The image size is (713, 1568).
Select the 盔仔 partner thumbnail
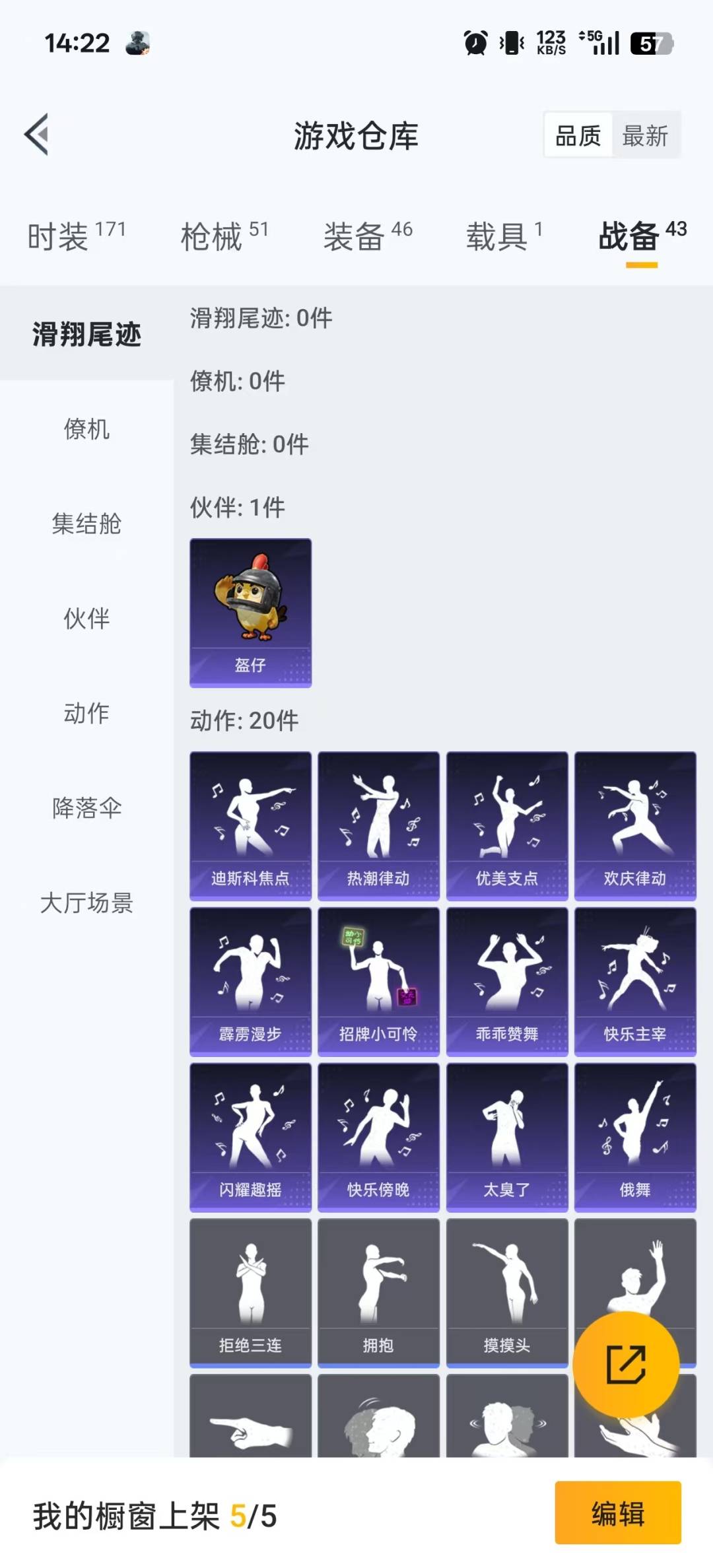pyautogui.click(x=250, y=613)
